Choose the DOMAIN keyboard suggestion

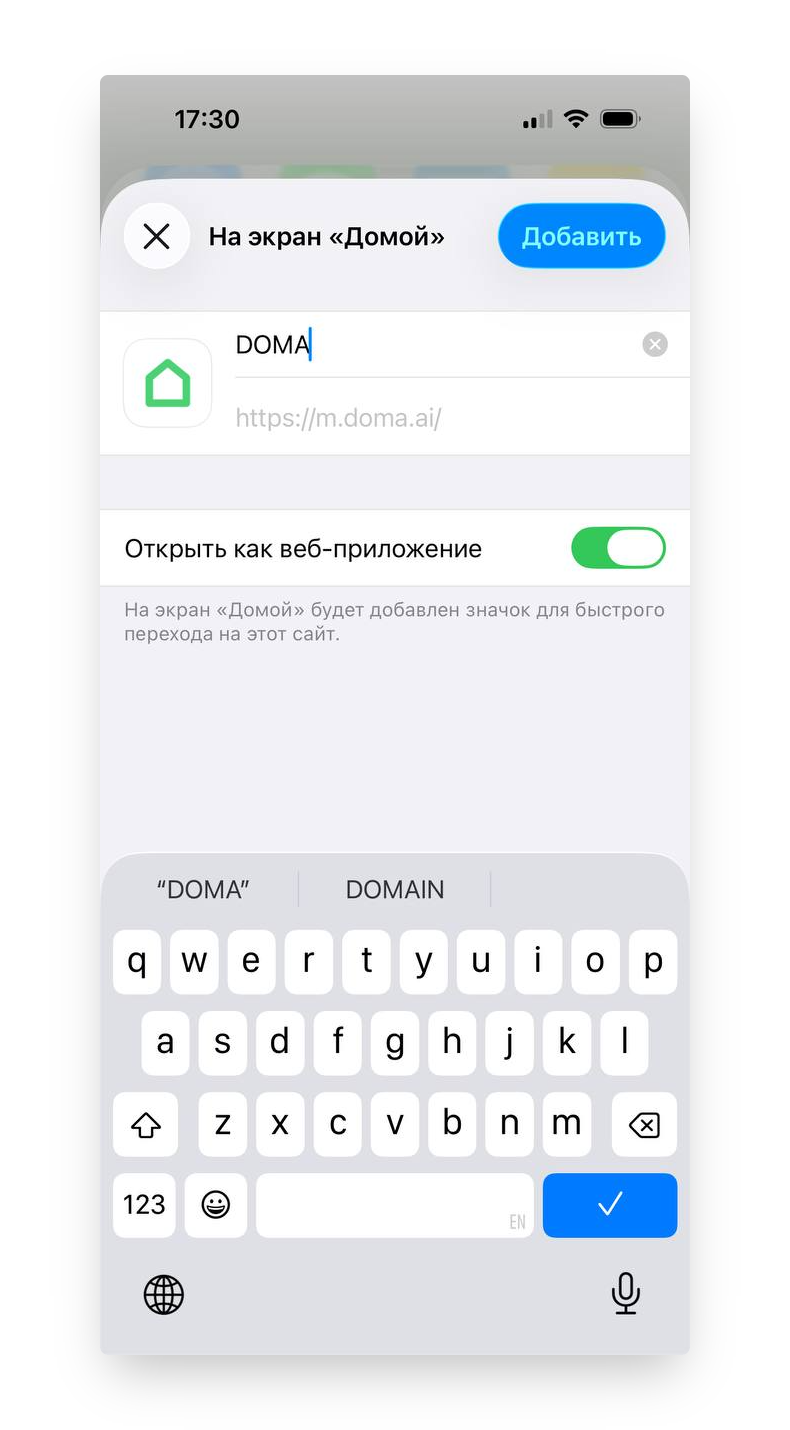coord(395,889)
